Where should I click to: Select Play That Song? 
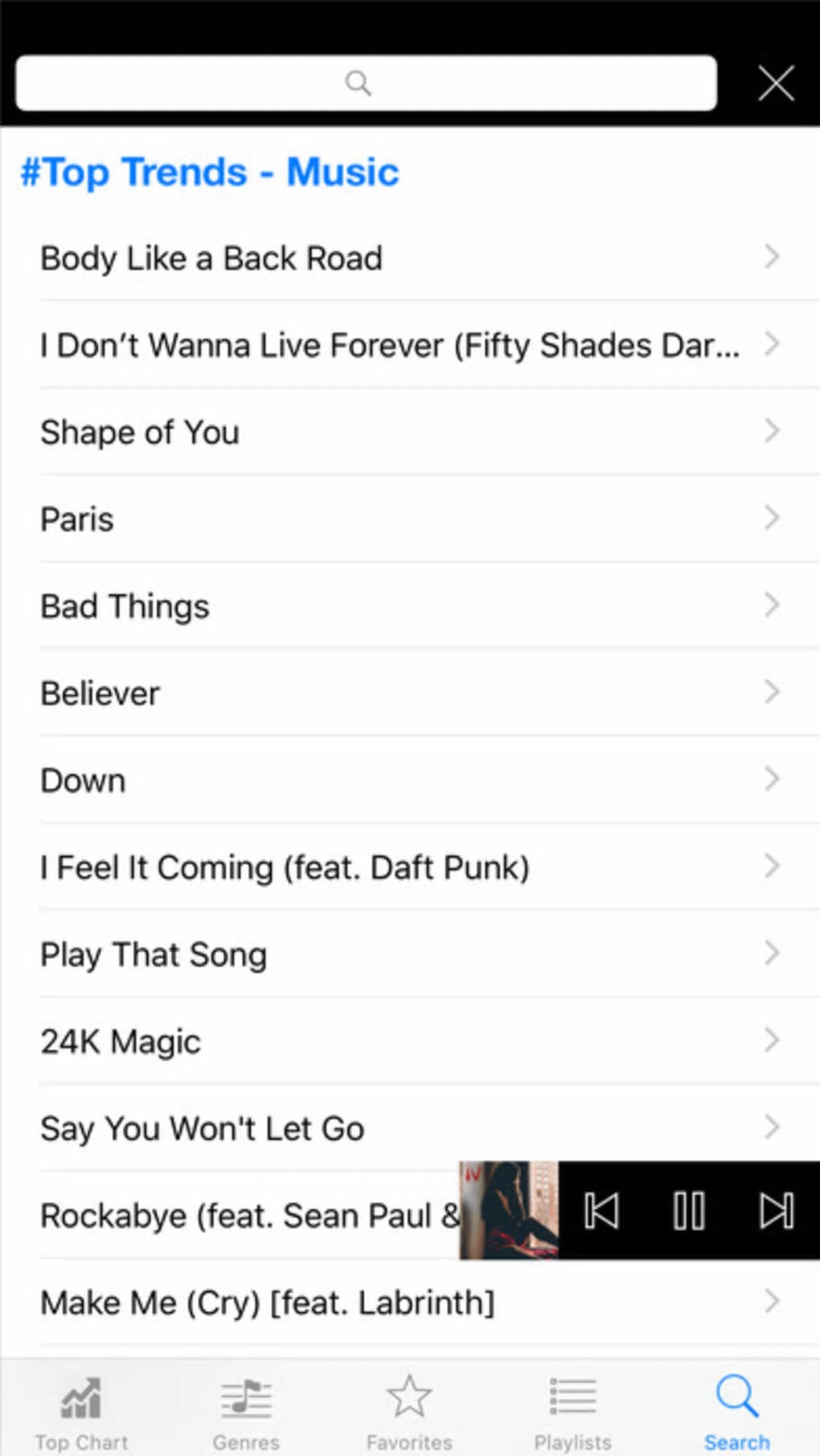[410, 954]
